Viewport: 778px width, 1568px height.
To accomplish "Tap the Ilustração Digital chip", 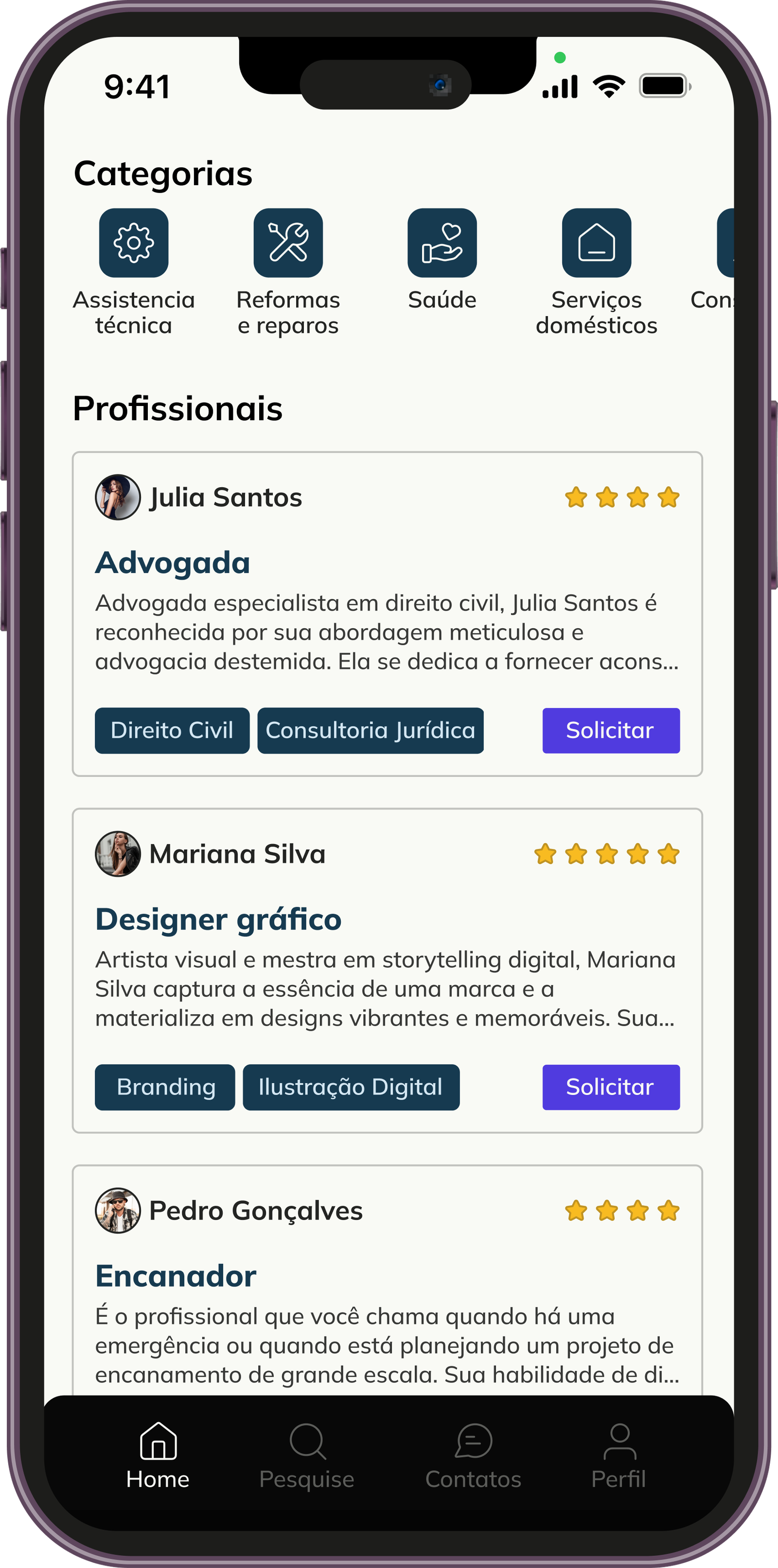I will (x=351, y=1087).
